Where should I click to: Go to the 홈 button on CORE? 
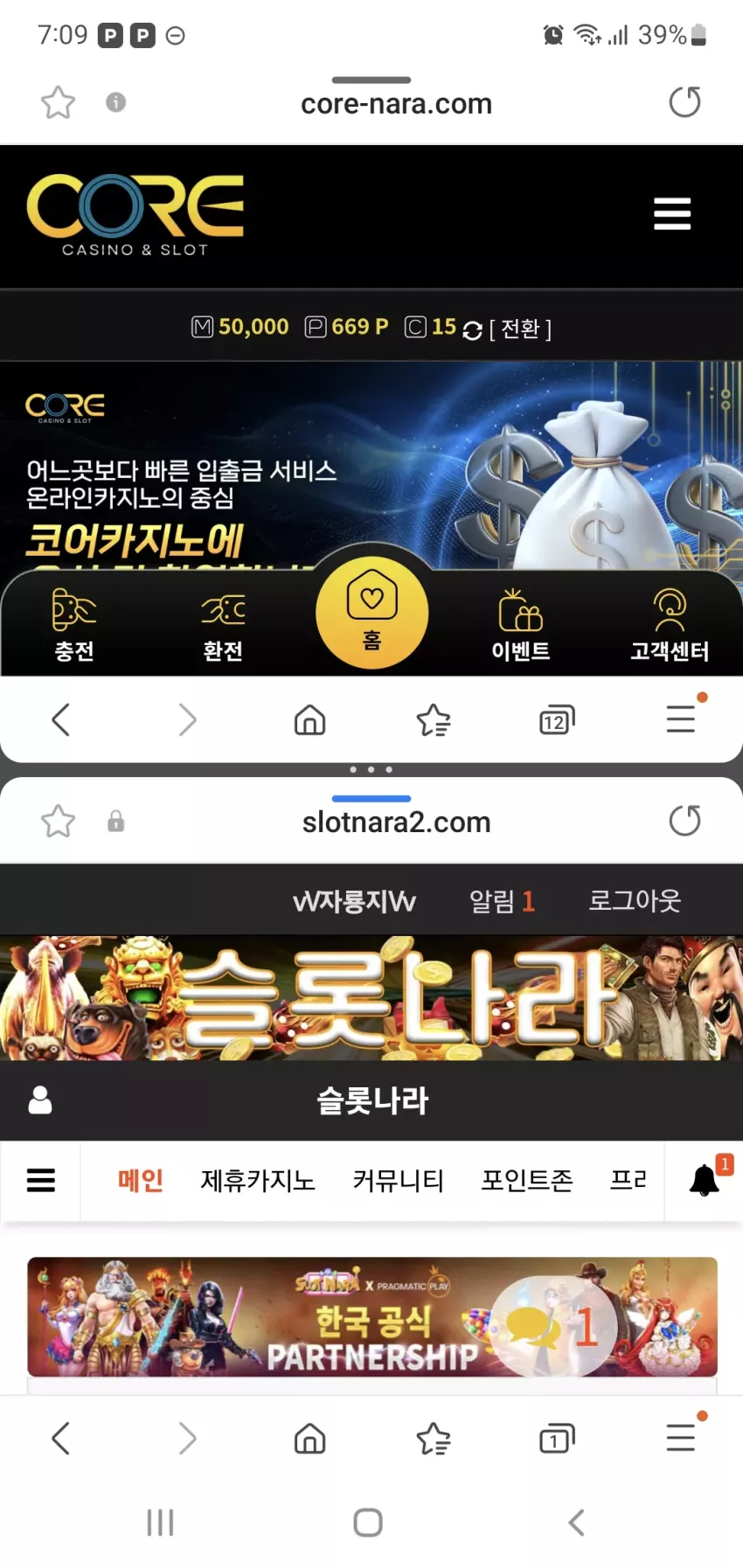coord(372,613)
